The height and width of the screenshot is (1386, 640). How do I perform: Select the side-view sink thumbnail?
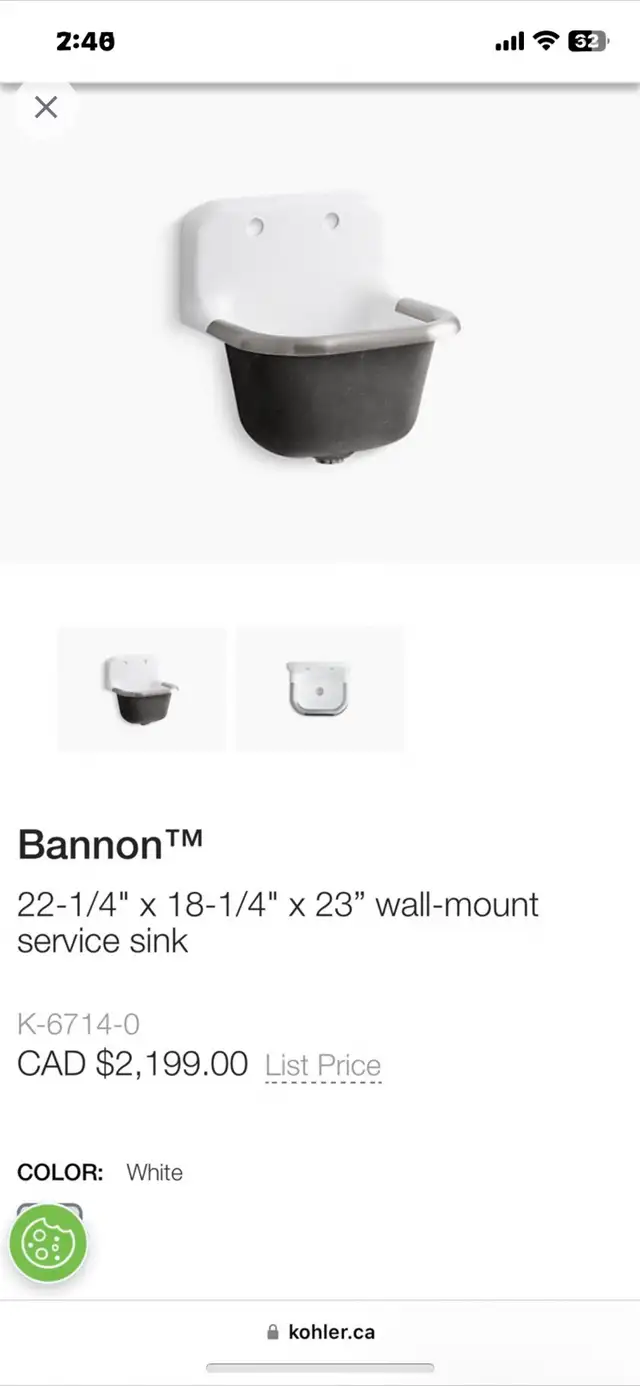tap(142, 689)
